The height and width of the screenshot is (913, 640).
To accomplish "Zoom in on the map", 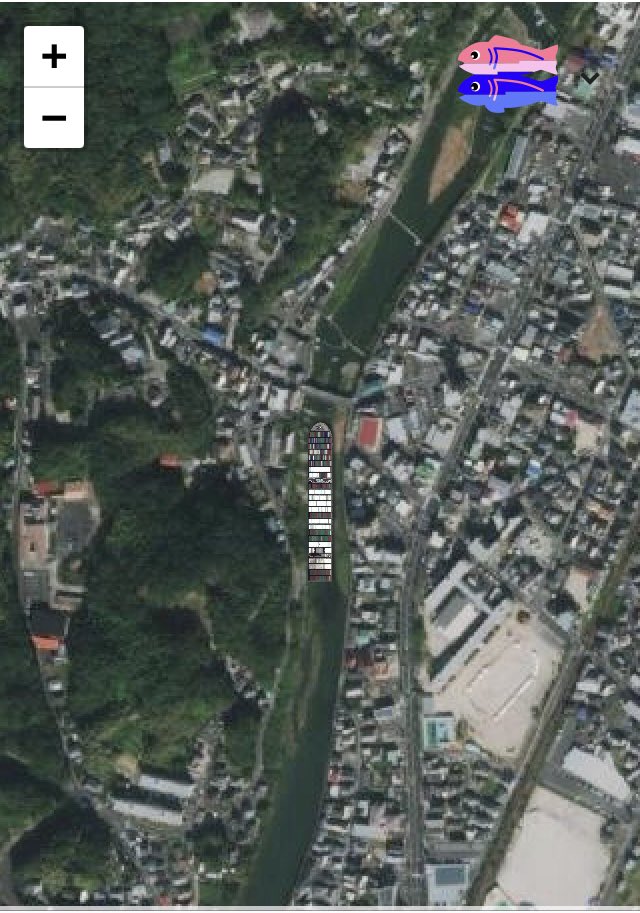I will 54,56.
